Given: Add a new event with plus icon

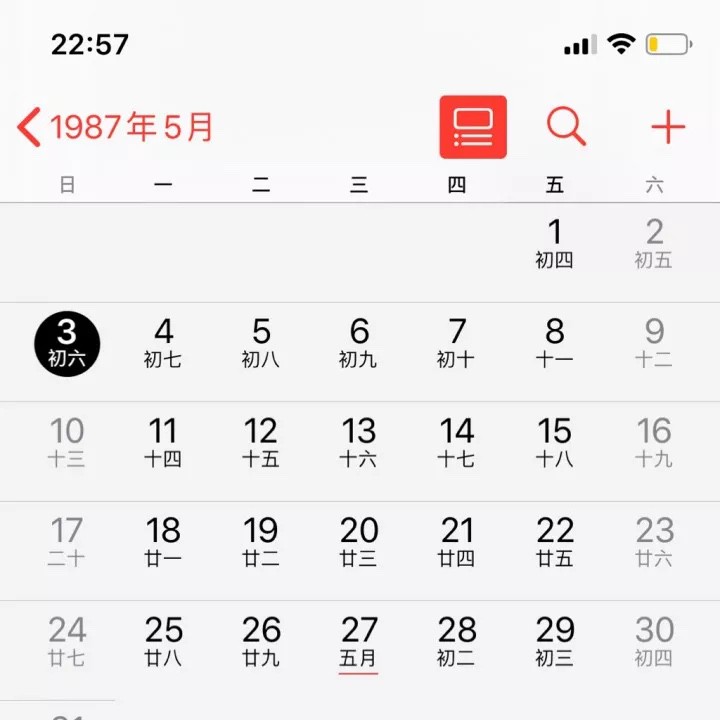Looking at the screenshot, I should click(x=668, y=127).
